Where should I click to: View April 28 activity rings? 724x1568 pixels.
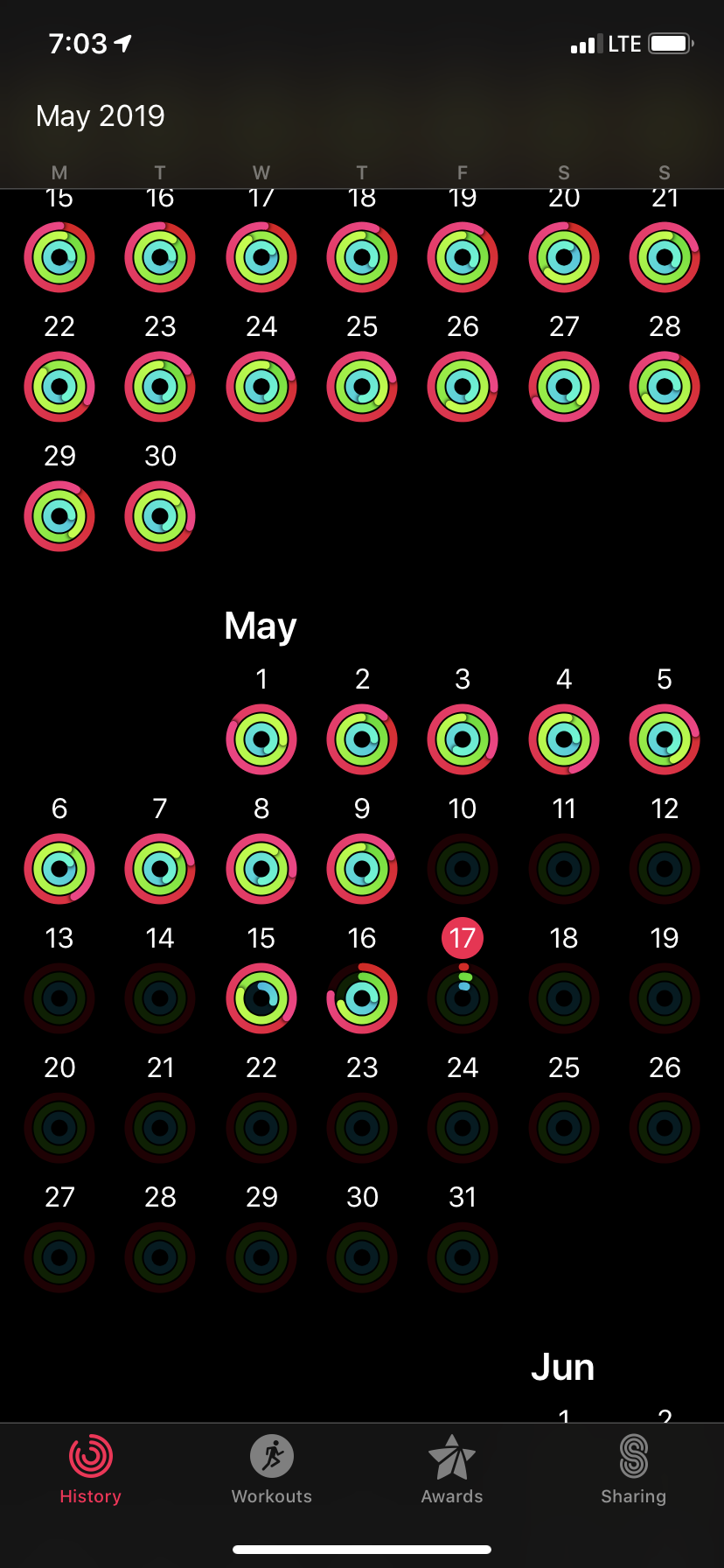click(x=665, y=387)
